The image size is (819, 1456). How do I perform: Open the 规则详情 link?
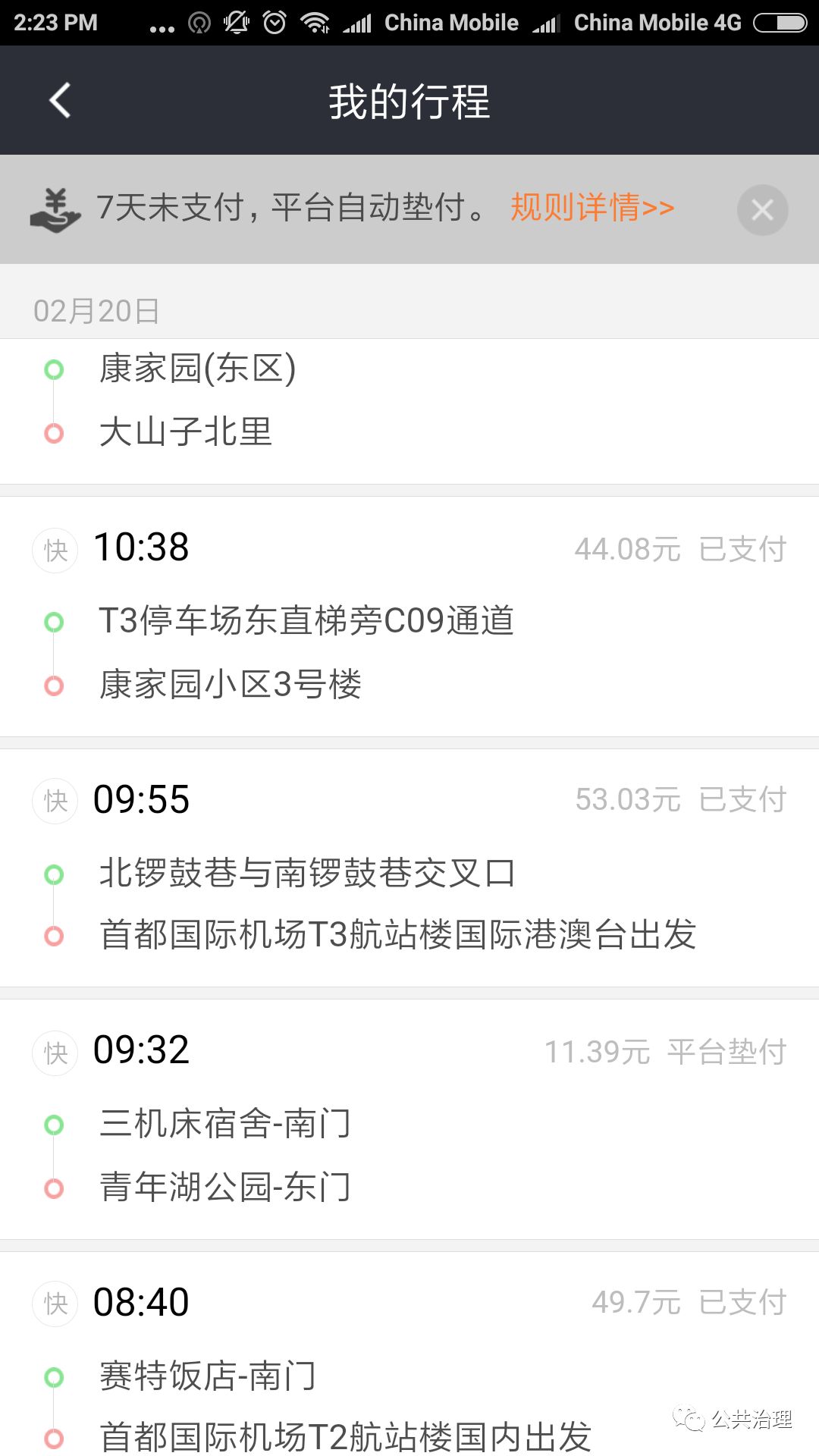pos(592,208)
